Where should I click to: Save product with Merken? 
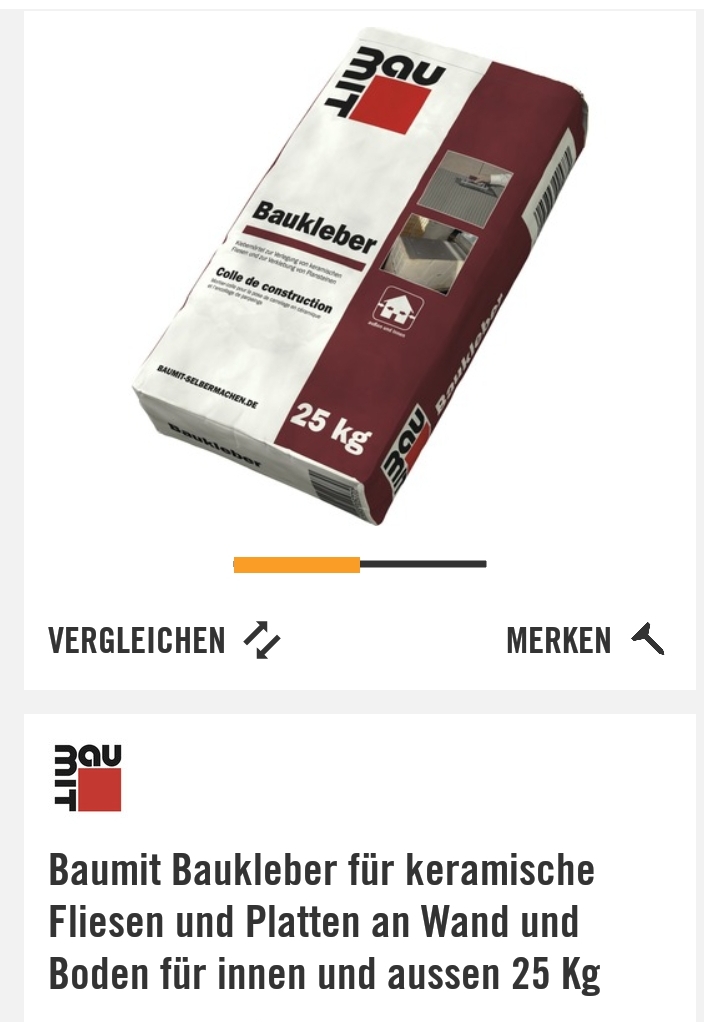(x=585, y=640)
